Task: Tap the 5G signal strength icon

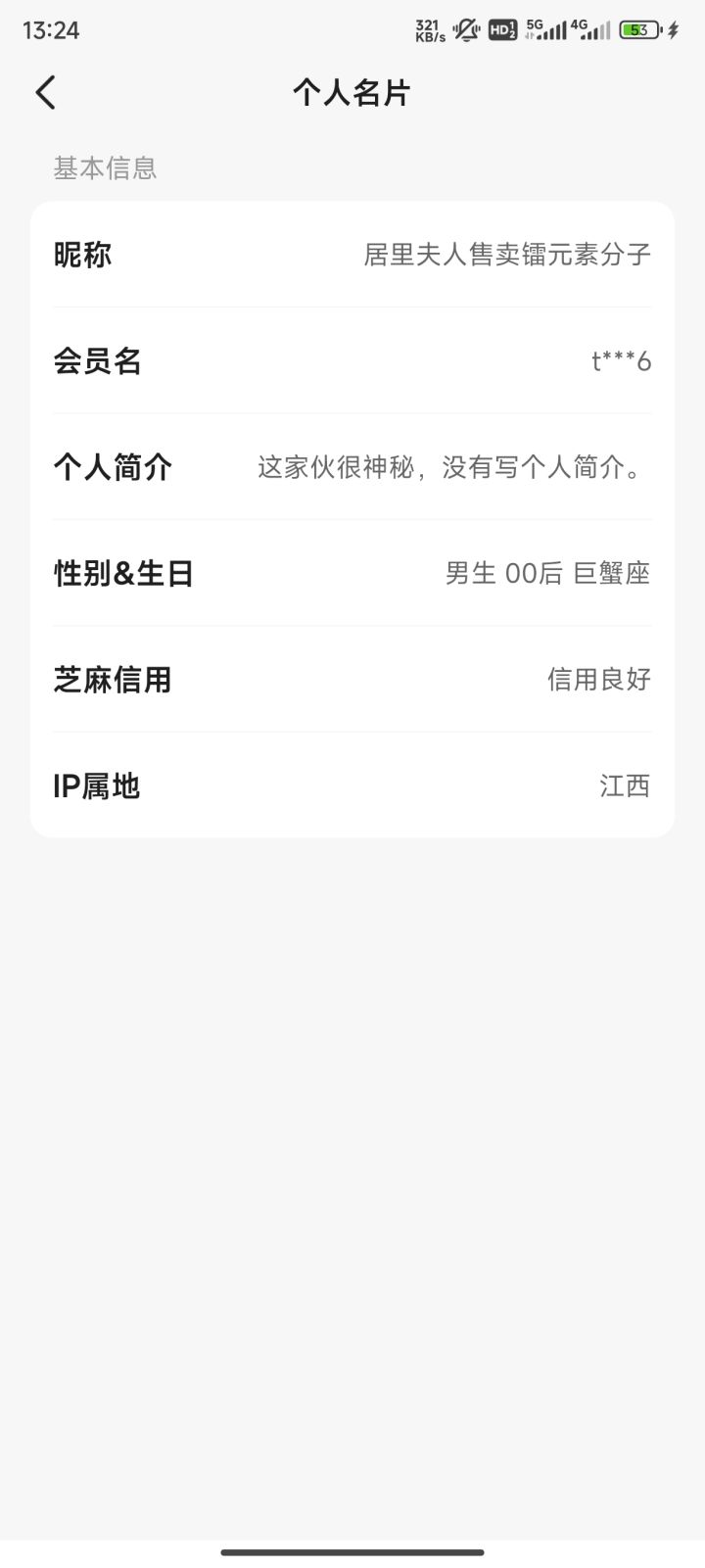Action: pyautogui.click(x=547, y=28)
